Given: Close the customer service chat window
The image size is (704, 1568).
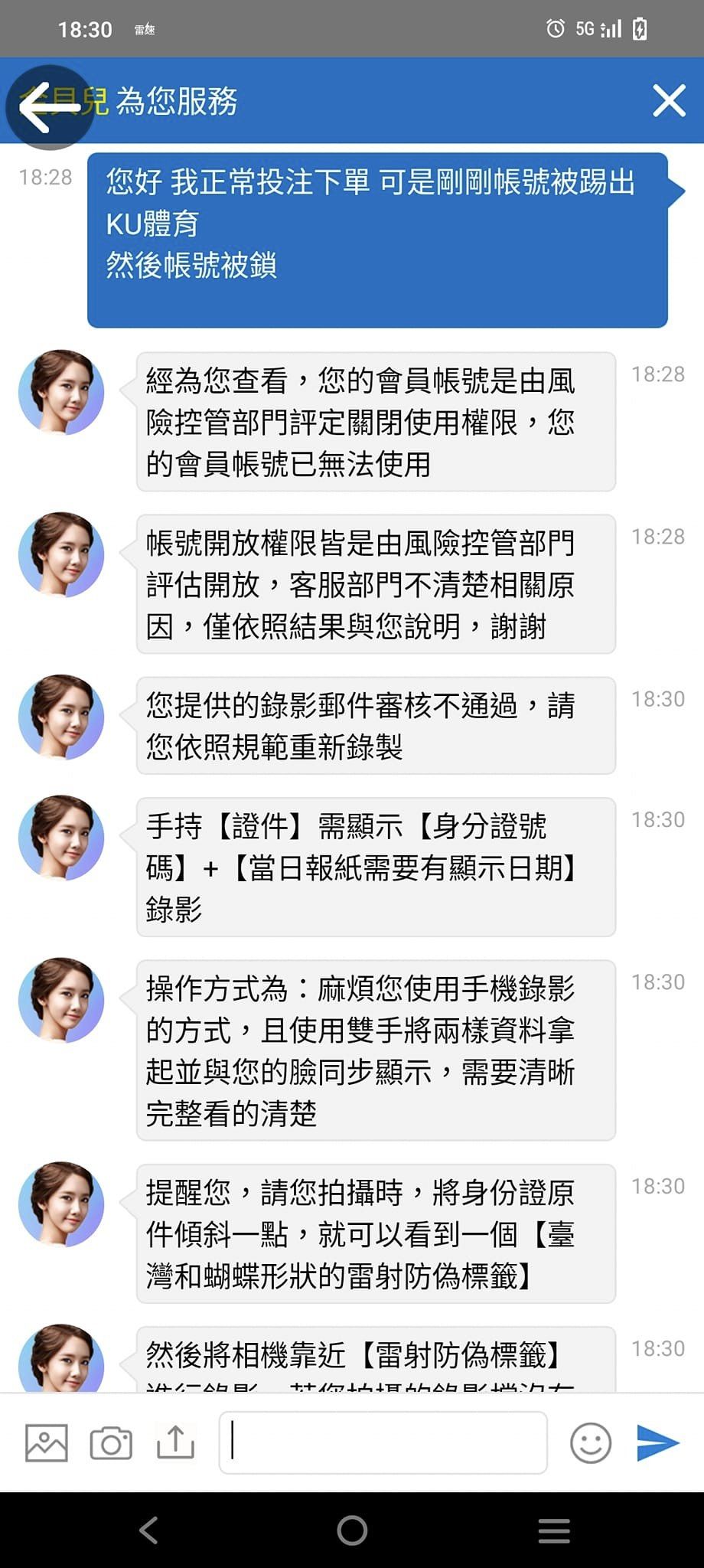Looking at the screenshot, I should point(669,101).
